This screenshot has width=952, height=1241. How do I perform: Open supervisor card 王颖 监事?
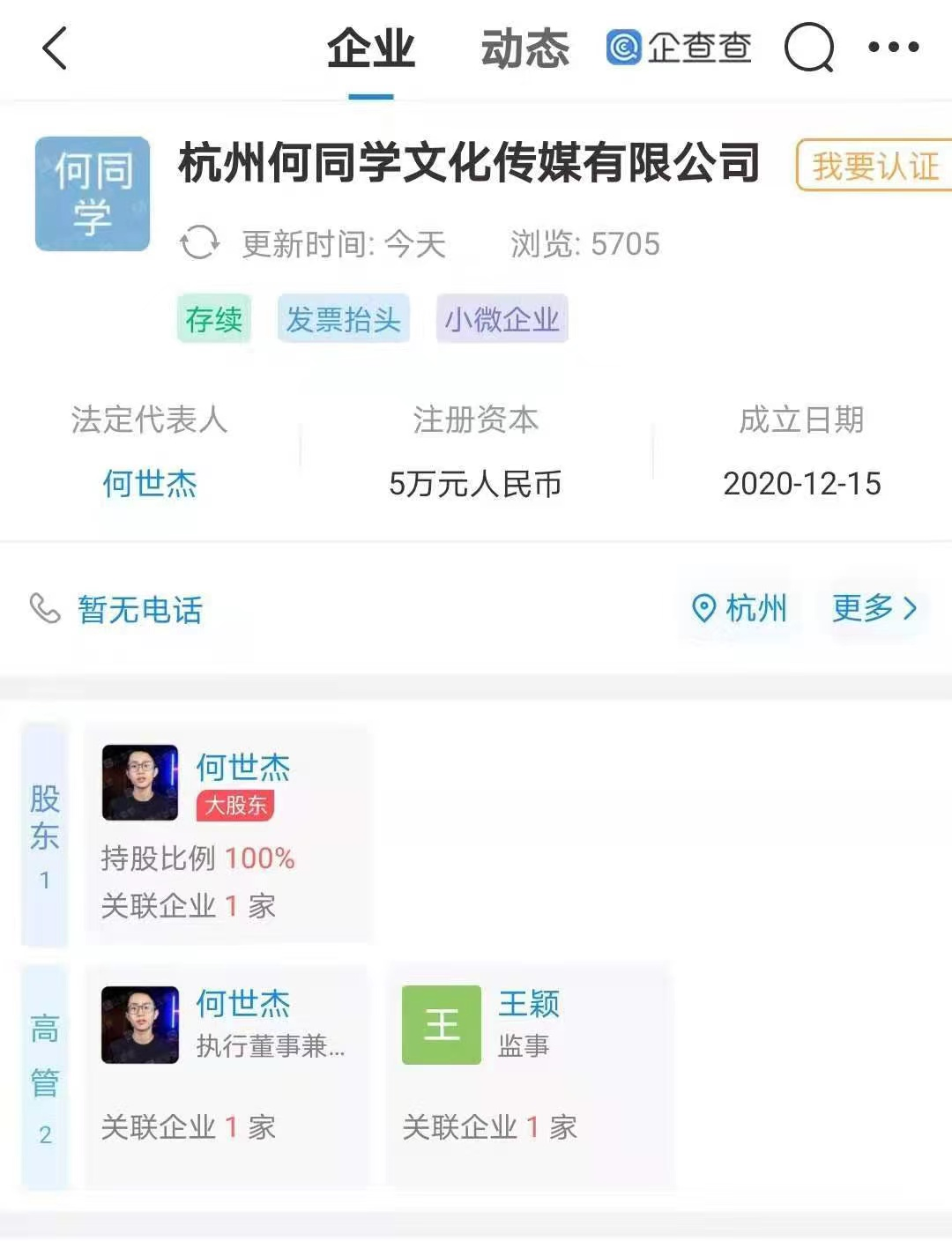click(x=529, y=1075)
